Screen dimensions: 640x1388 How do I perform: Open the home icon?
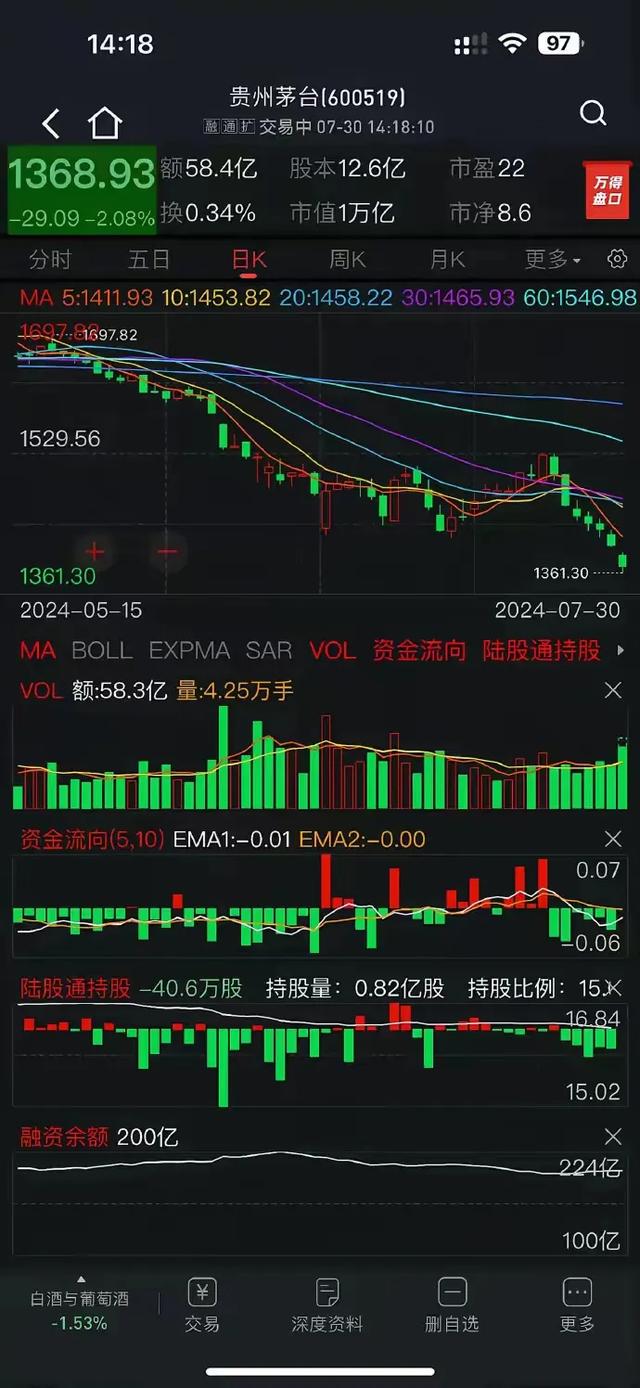[x=104, y=123]
